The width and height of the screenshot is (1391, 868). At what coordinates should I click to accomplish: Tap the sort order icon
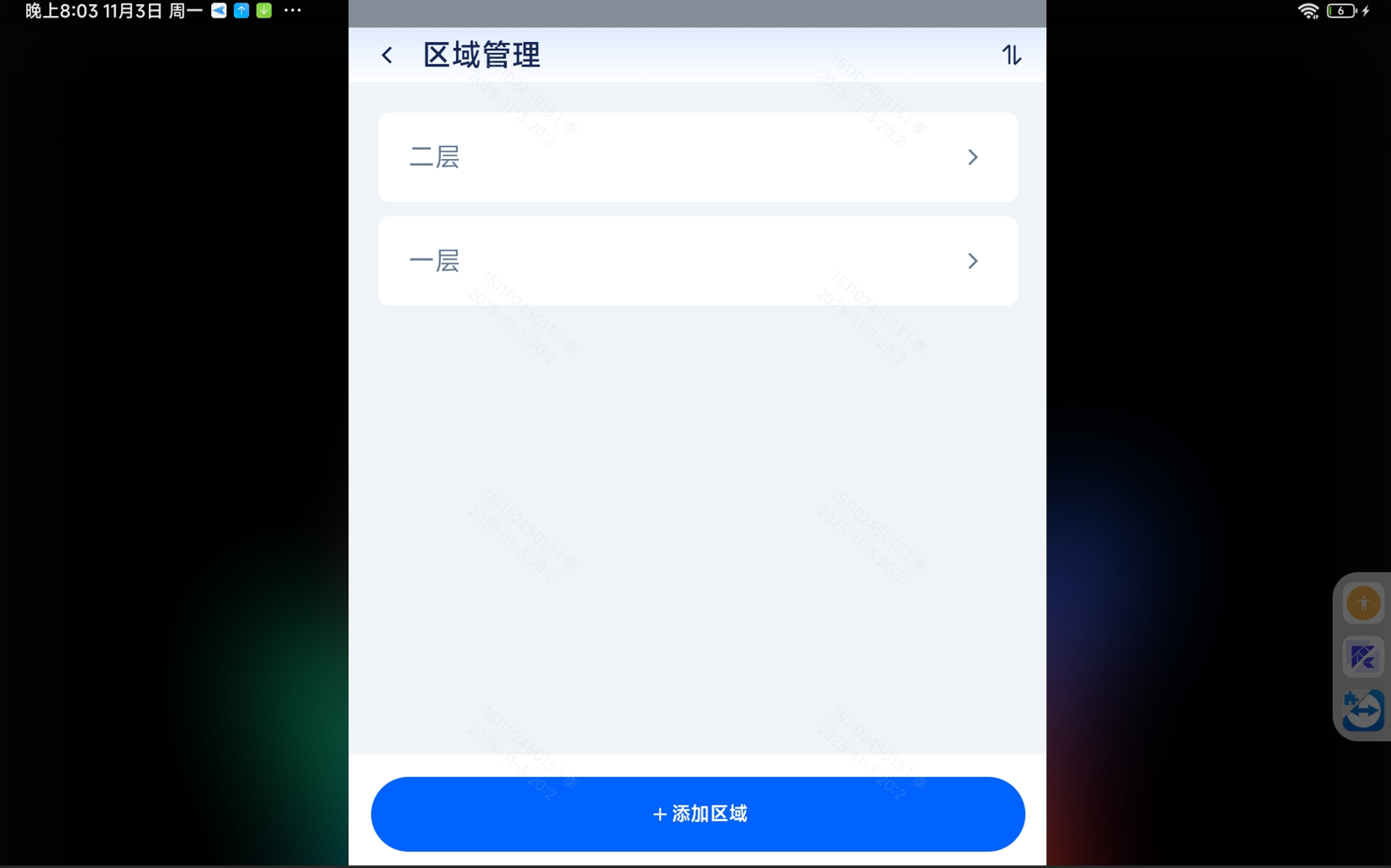point(1011,56)
